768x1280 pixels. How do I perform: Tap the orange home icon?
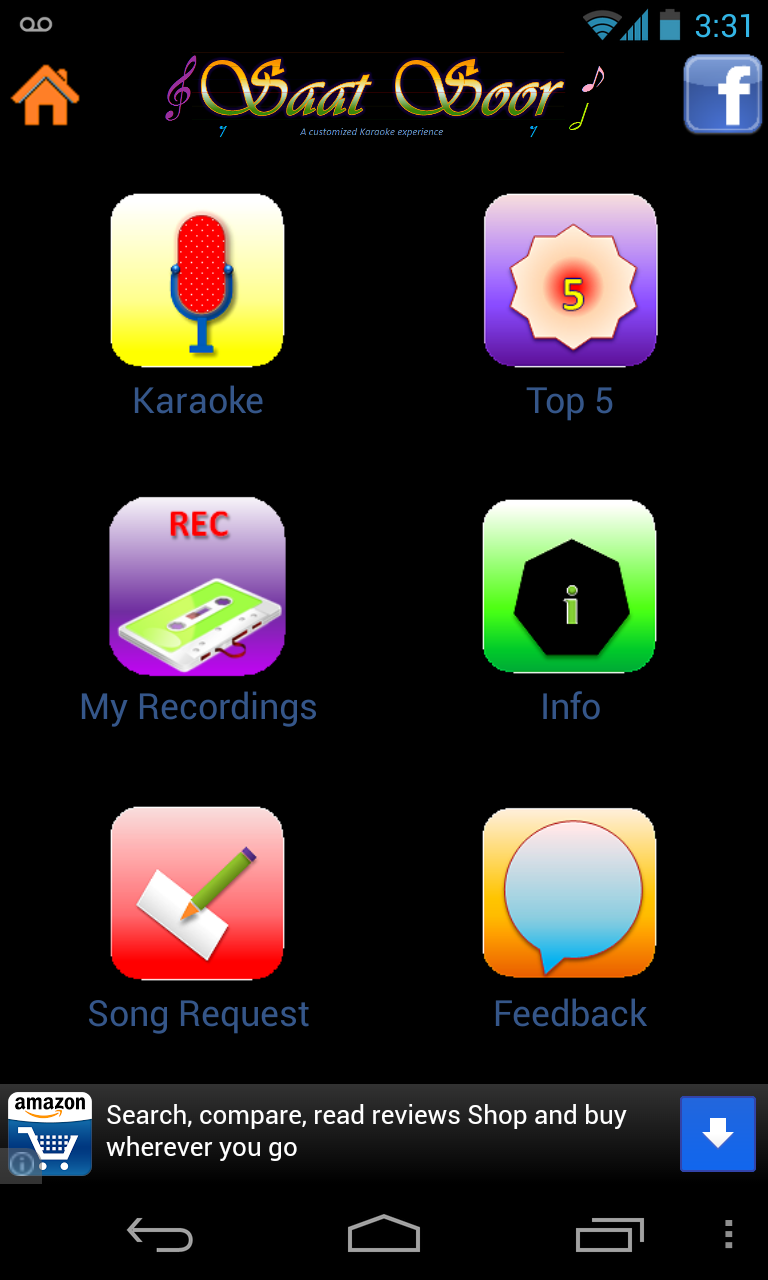coord(45,95)
